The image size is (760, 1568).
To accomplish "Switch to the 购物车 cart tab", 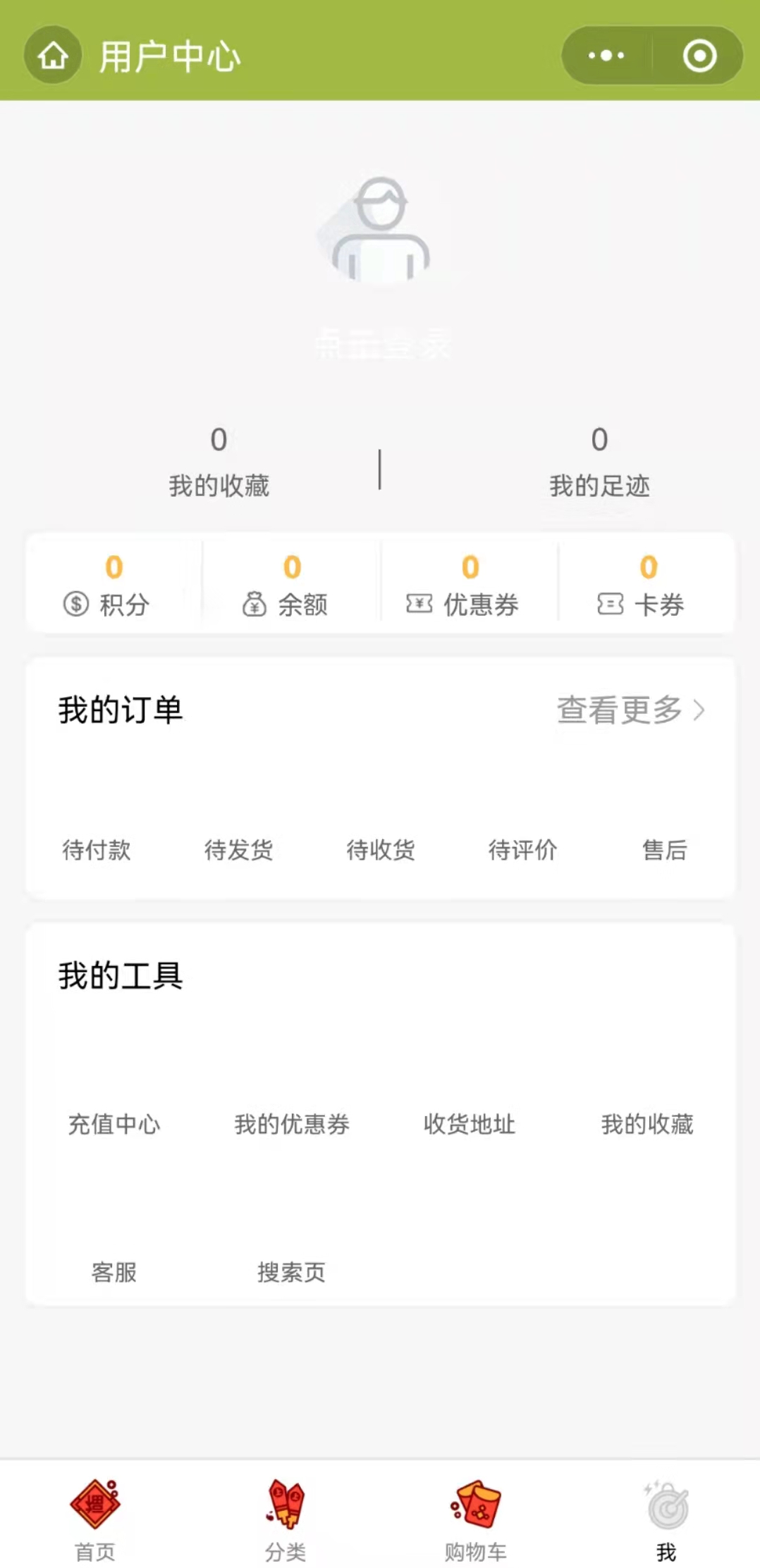I will coord(476,1519).
